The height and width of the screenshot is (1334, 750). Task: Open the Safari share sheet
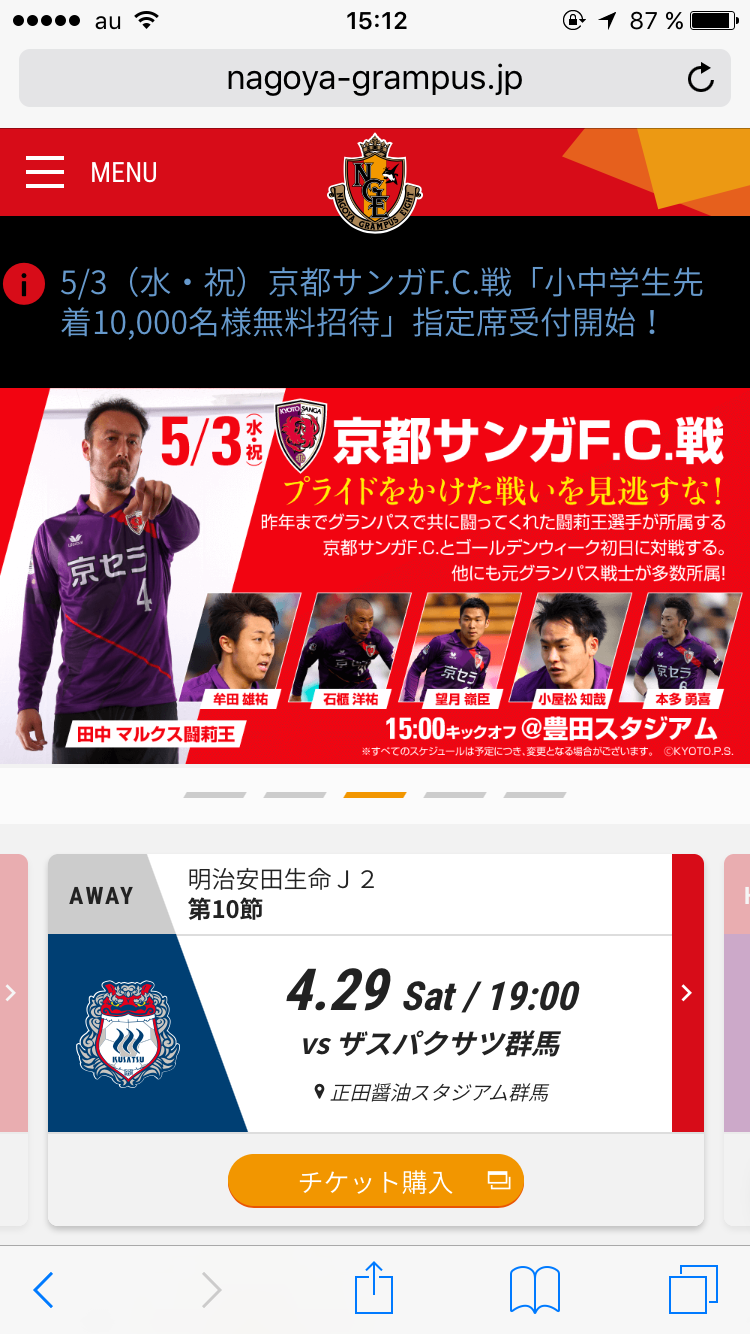pyautogui.click(x=374, y=1288)
